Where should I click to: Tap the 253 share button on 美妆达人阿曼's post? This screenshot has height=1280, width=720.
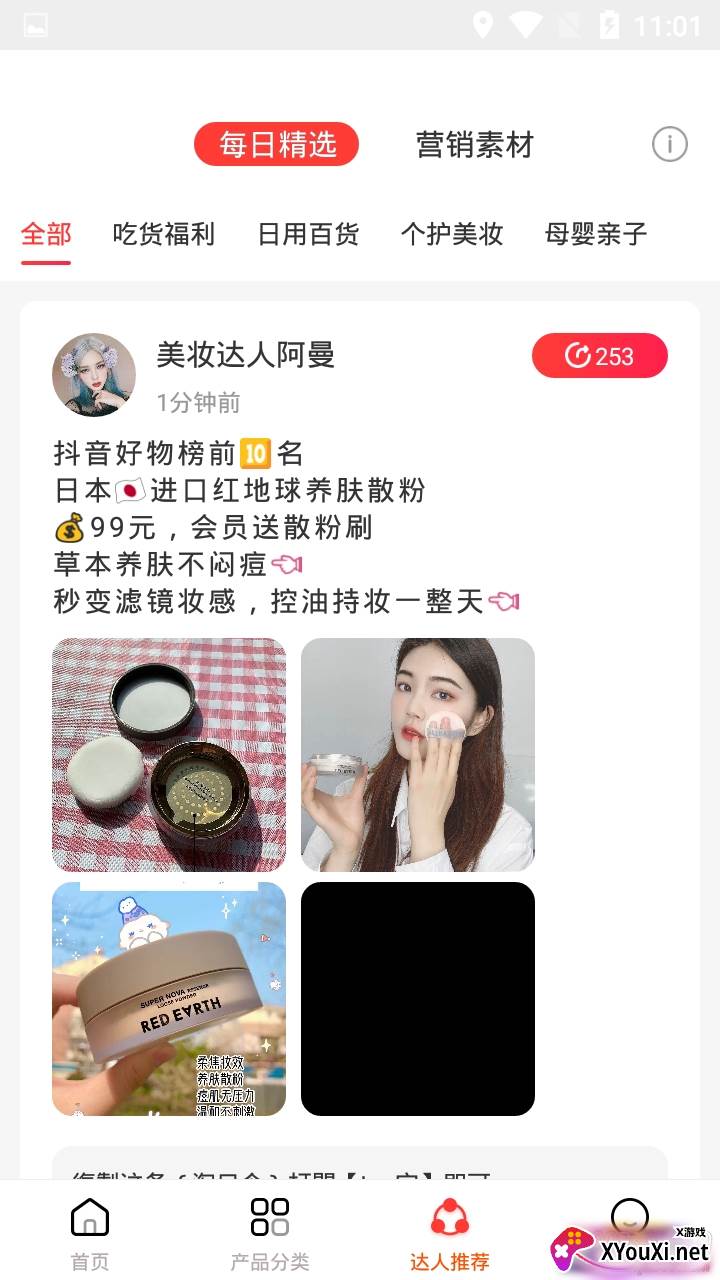pyautogui.click(x=599, y=356)
